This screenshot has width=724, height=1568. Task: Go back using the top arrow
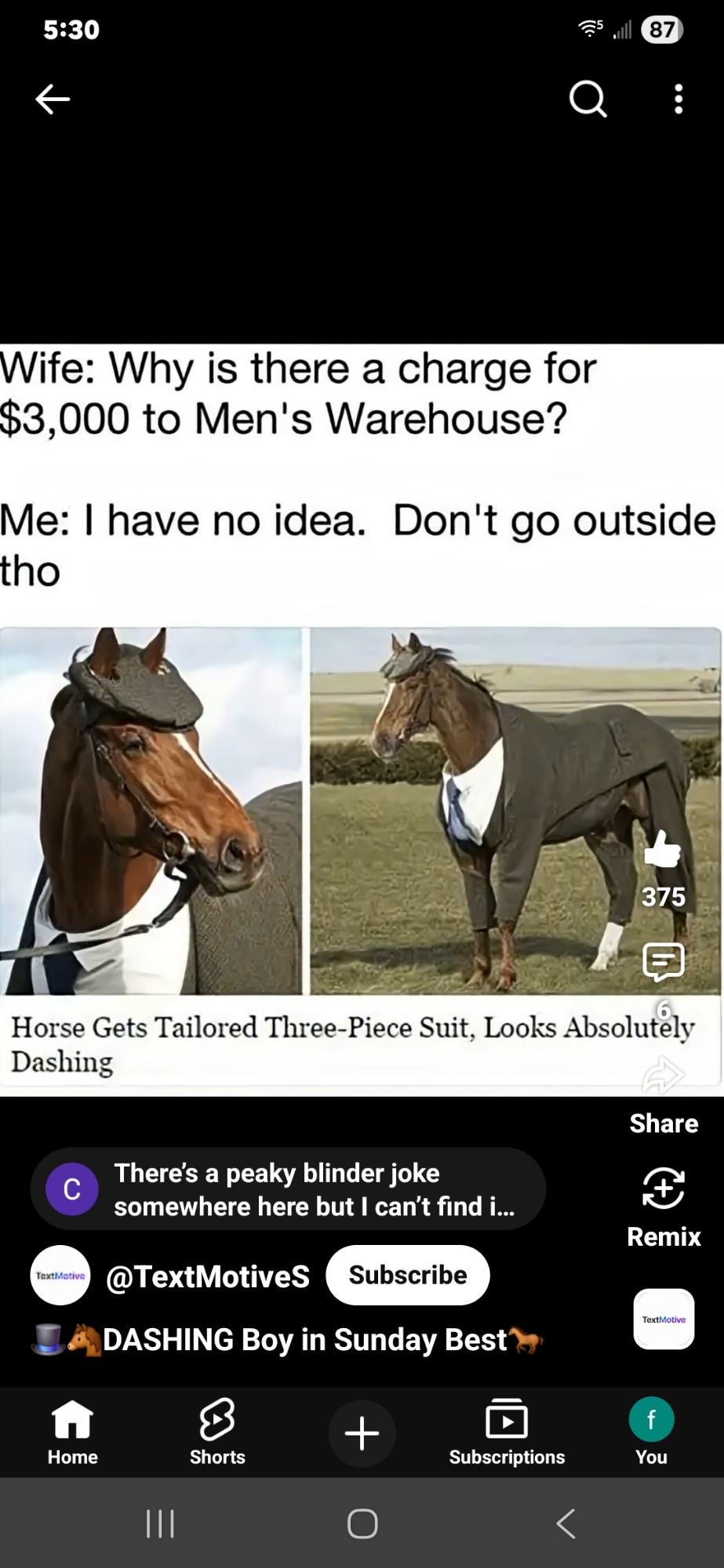[x=53, y=99]
